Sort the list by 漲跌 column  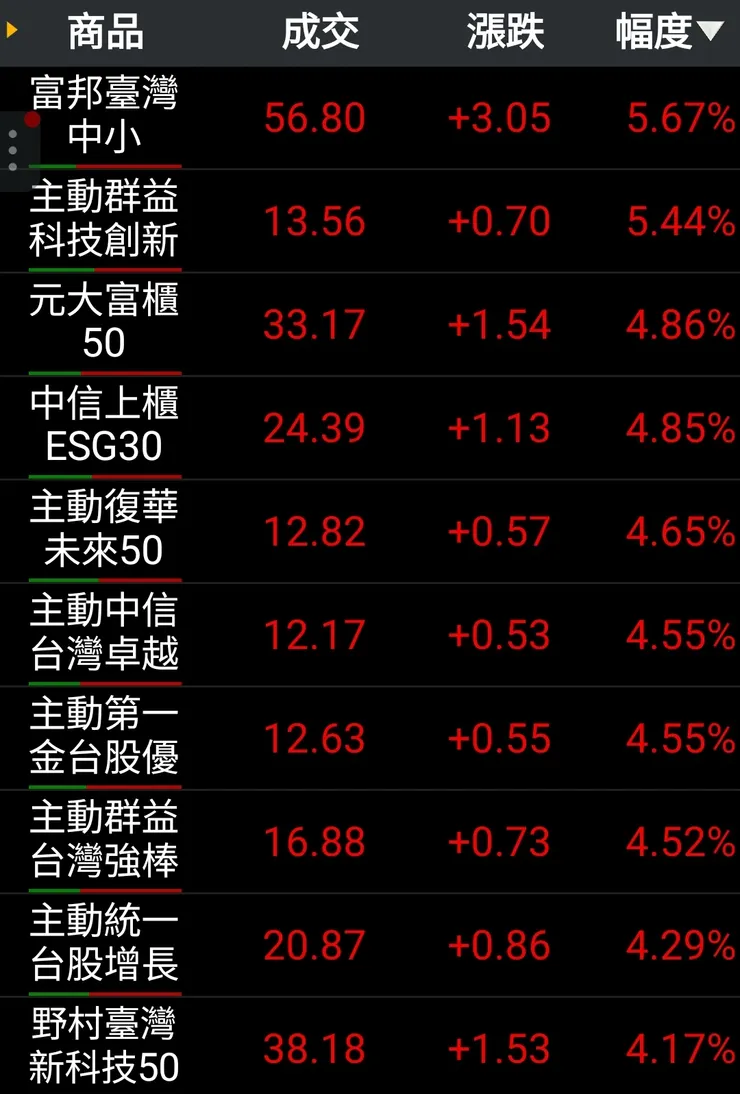(x=505, y=31)
